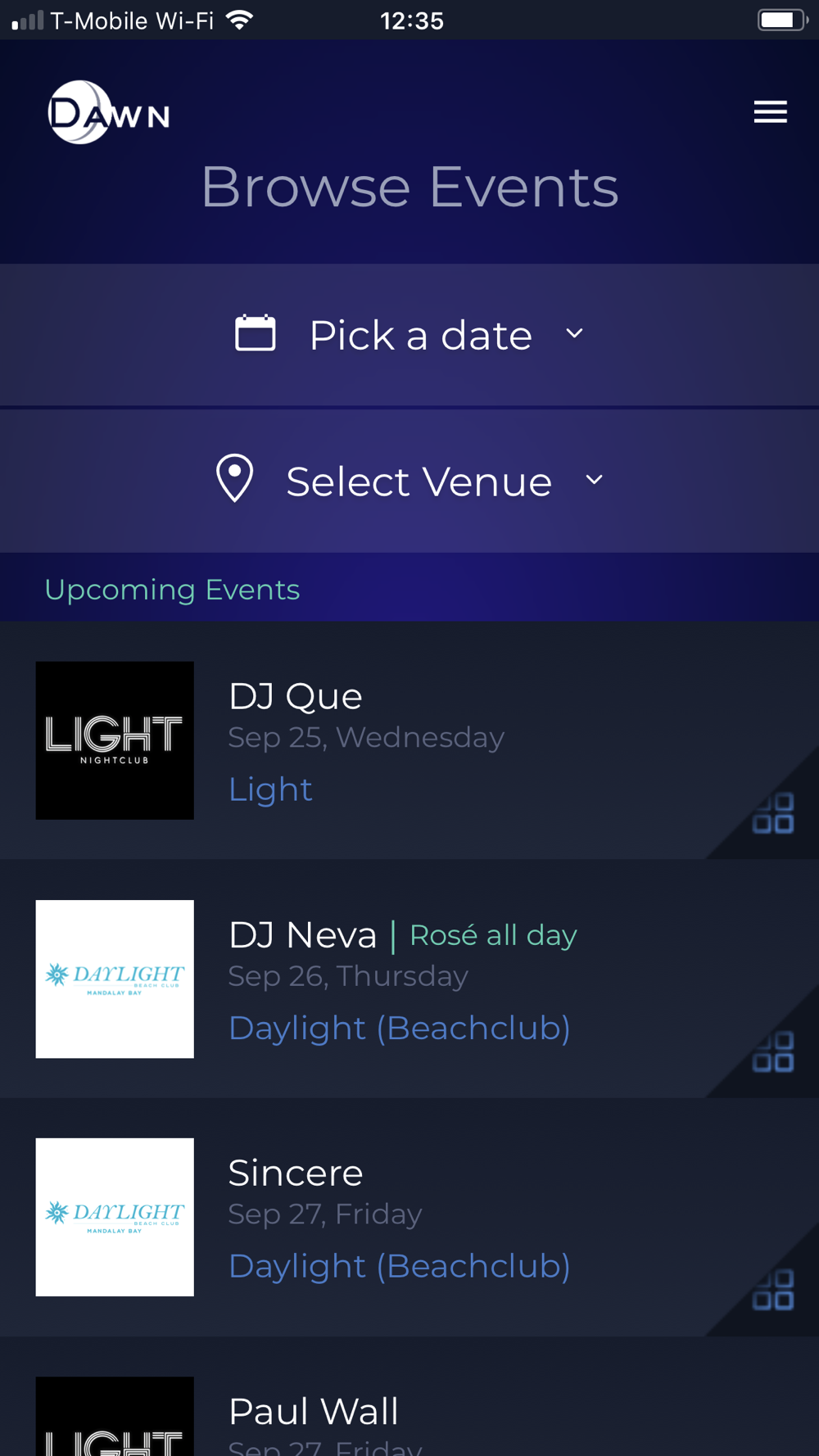The height and width of the screenshot is (1456, 819).
Task: Tap the table grid icon for Sincere
Action: coord(773,1290)
